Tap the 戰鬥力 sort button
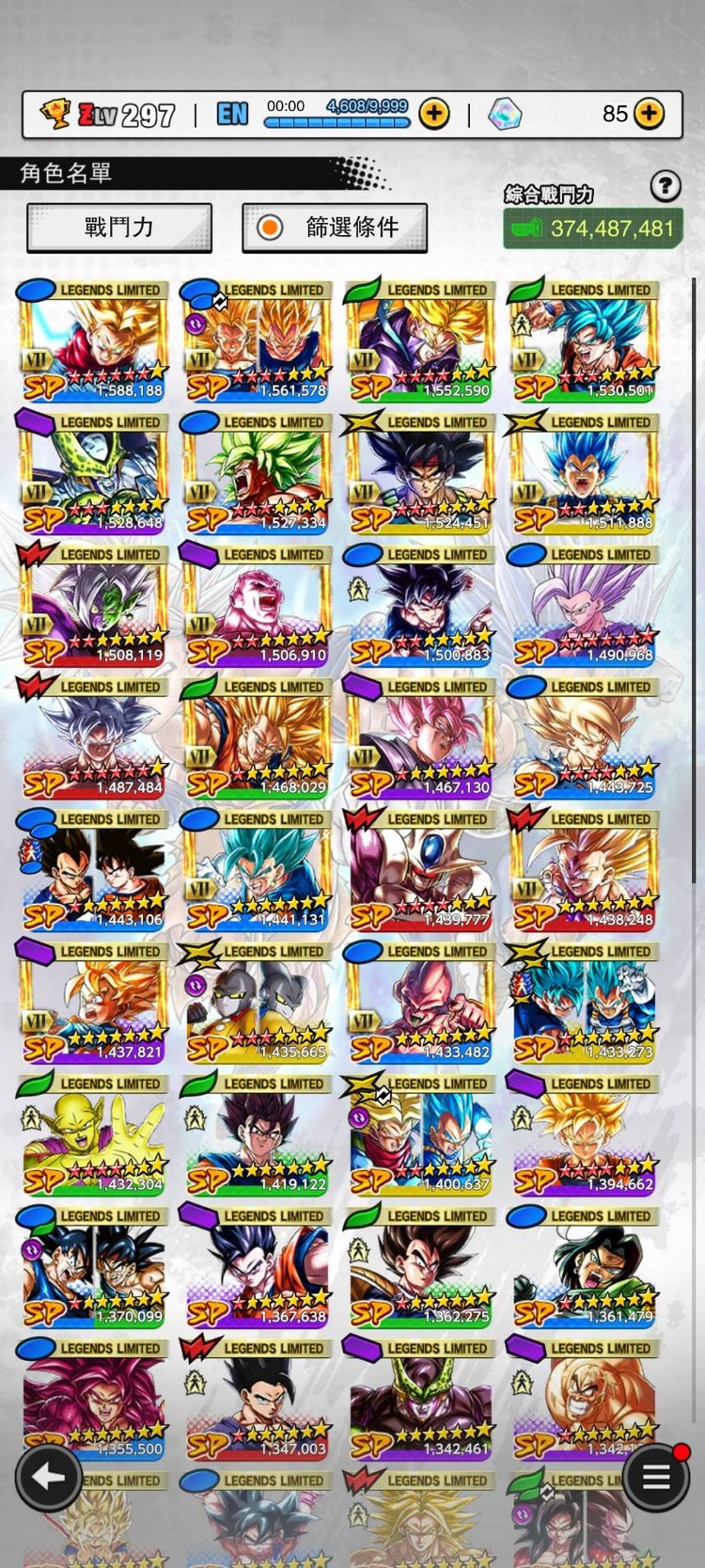This screenshot has width=705, height=1568. coord(119,228)
